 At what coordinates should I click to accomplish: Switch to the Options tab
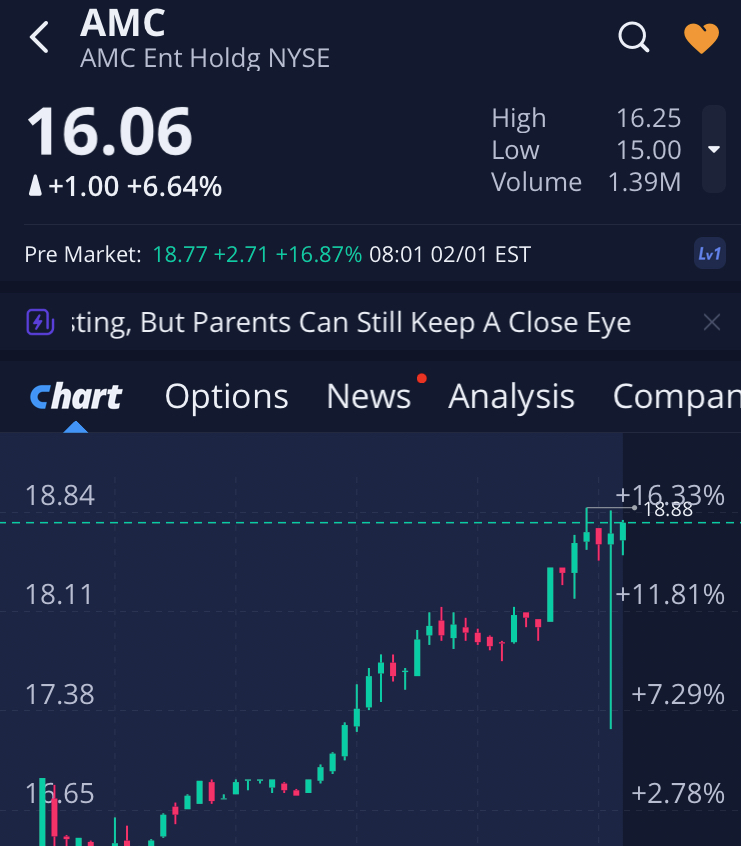point(226,397)
